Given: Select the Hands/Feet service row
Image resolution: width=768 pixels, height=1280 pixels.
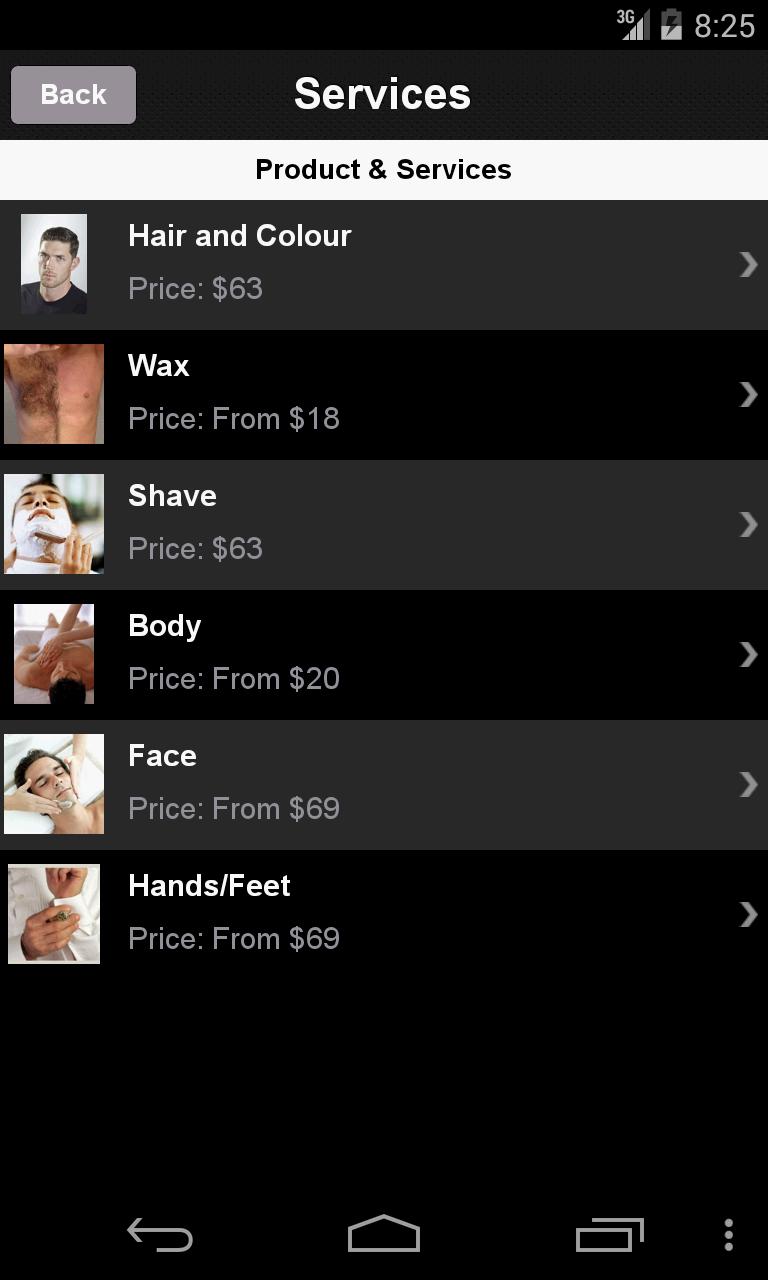Looking at the screenshot, I should click(384, 914).
